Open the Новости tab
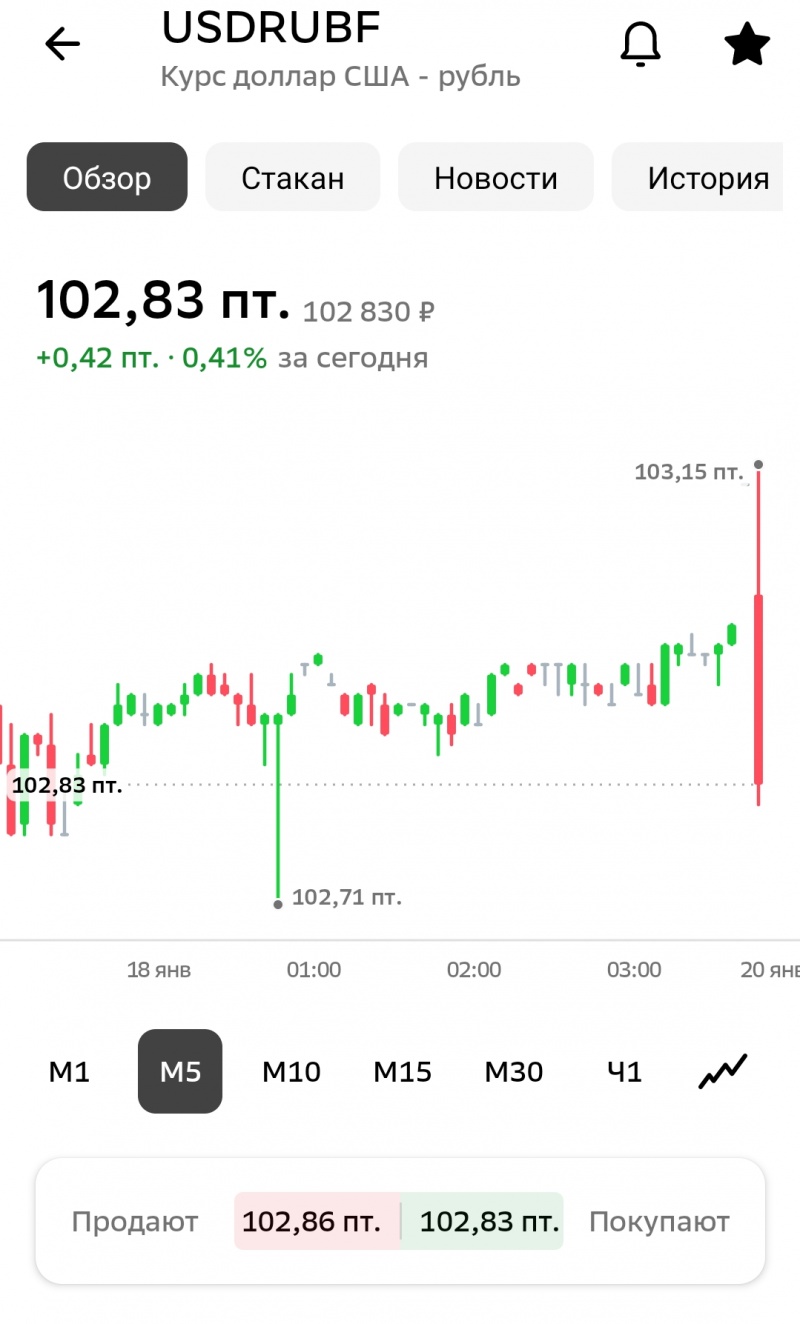This screenshot has height=1324, width=800. [496, 178]
